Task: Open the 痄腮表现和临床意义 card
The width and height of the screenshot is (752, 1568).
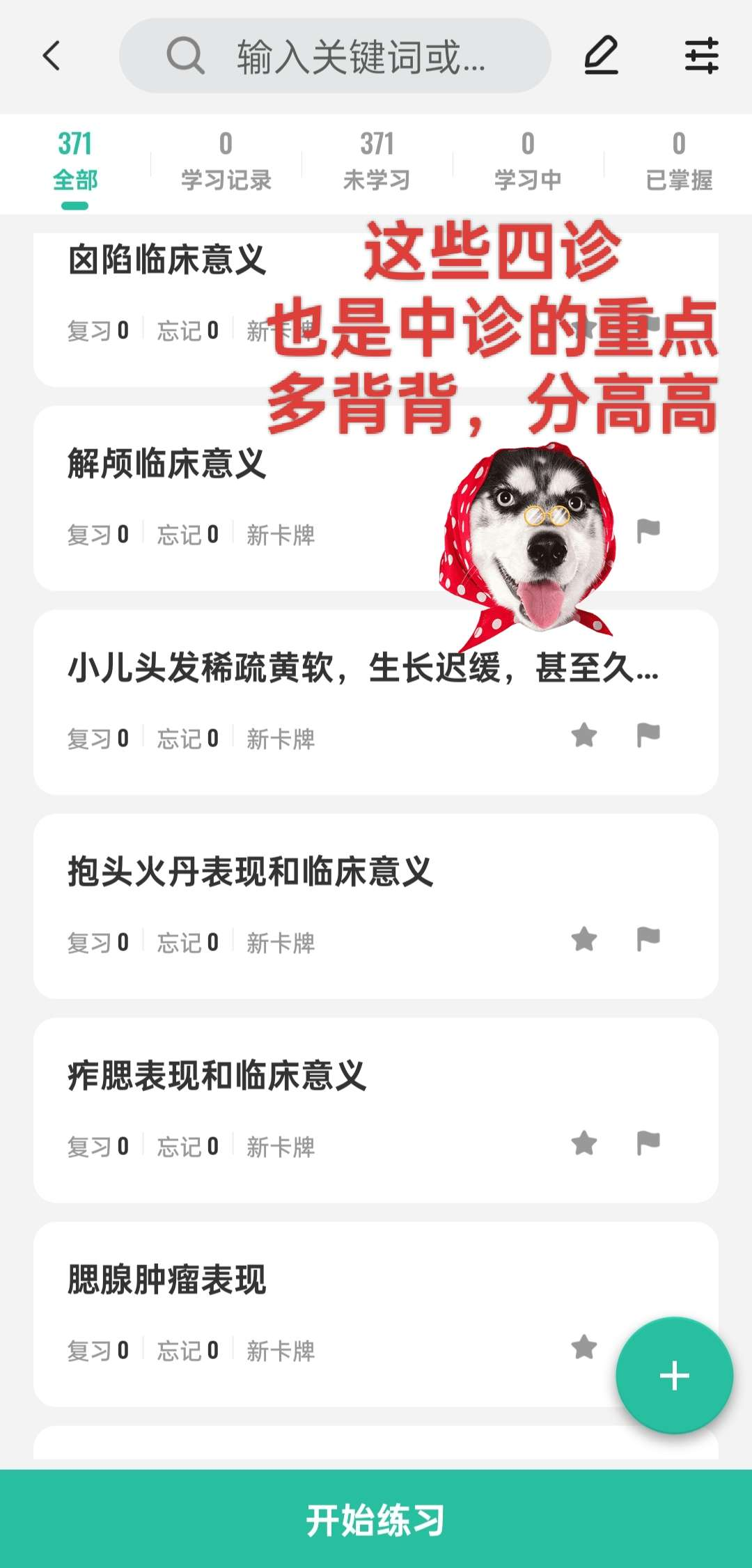Action: point(217,1076)
